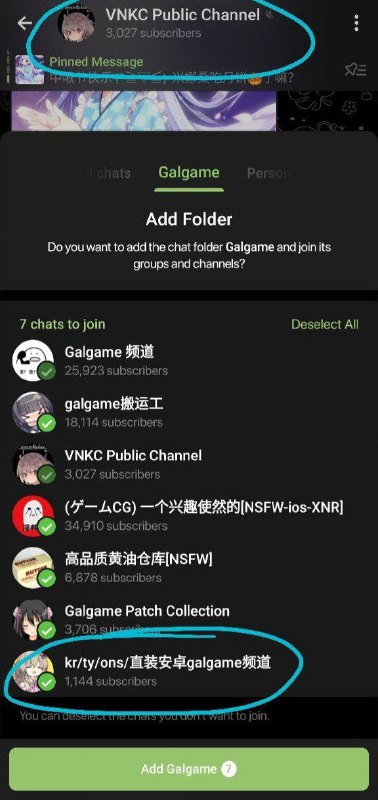Deselect the (ゲームCG) NSFW-ios-XNR channel
The height and width of the screenshot is (800, 378).
[x=189, y=516]
